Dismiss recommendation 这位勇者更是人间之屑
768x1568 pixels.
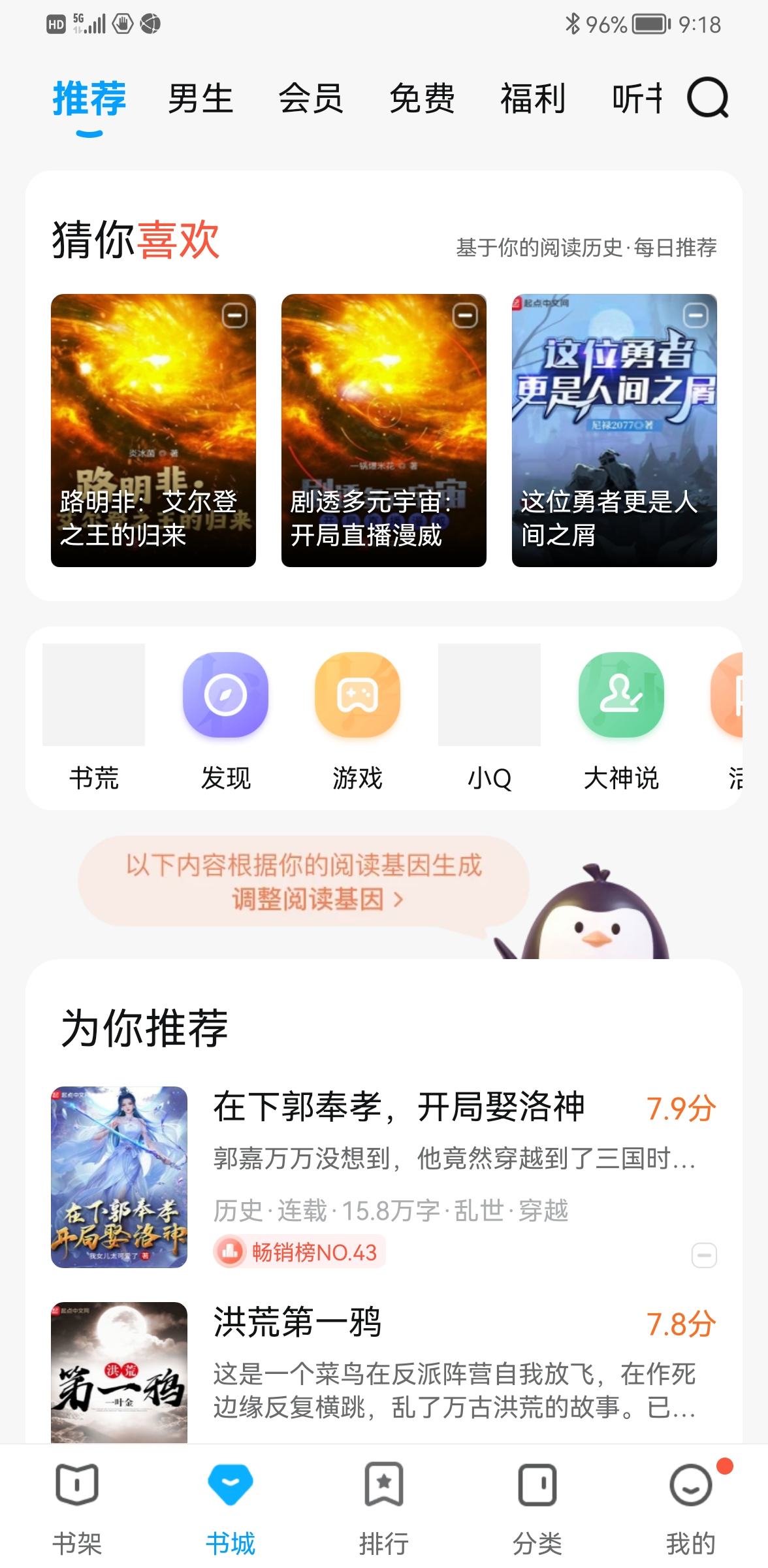pyautogui.click(x=696, y=316)
